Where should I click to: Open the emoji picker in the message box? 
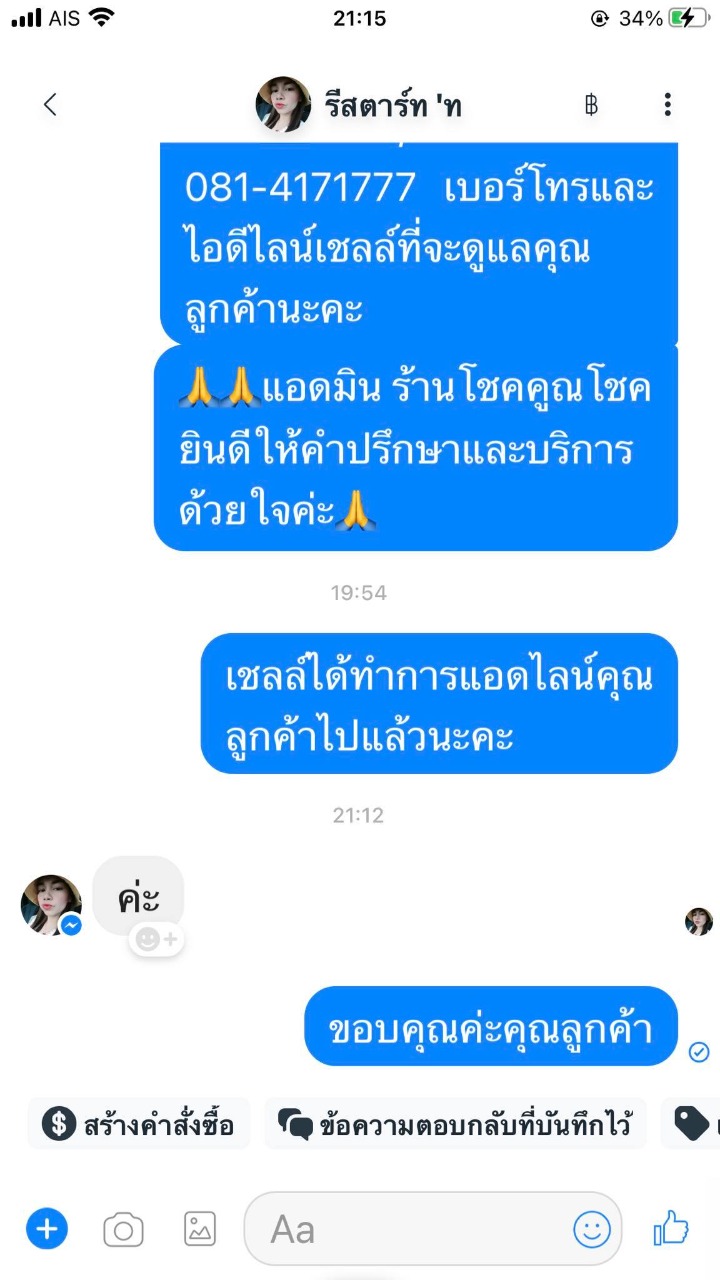(591, 1229)
